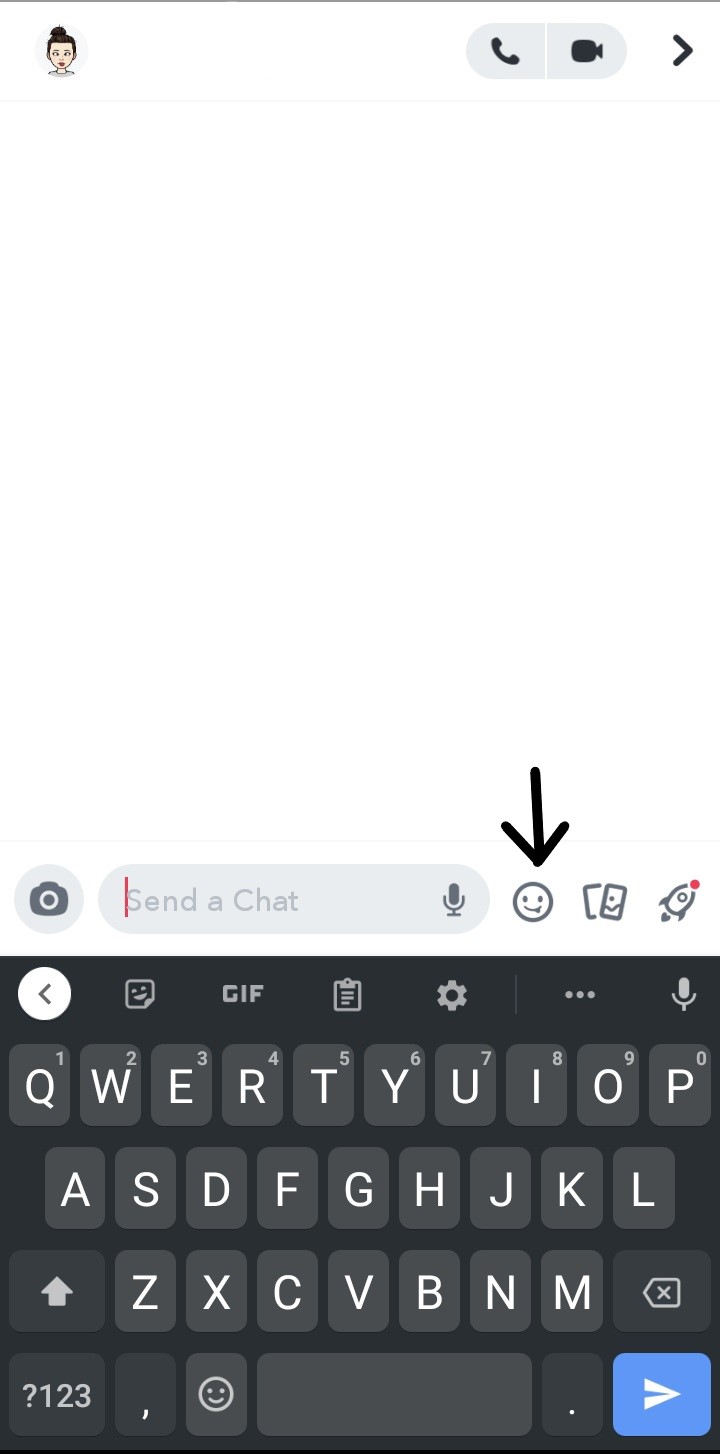Screen dimensions: 720x1454
Task: Start a voice call
Action: click(506, 51)
